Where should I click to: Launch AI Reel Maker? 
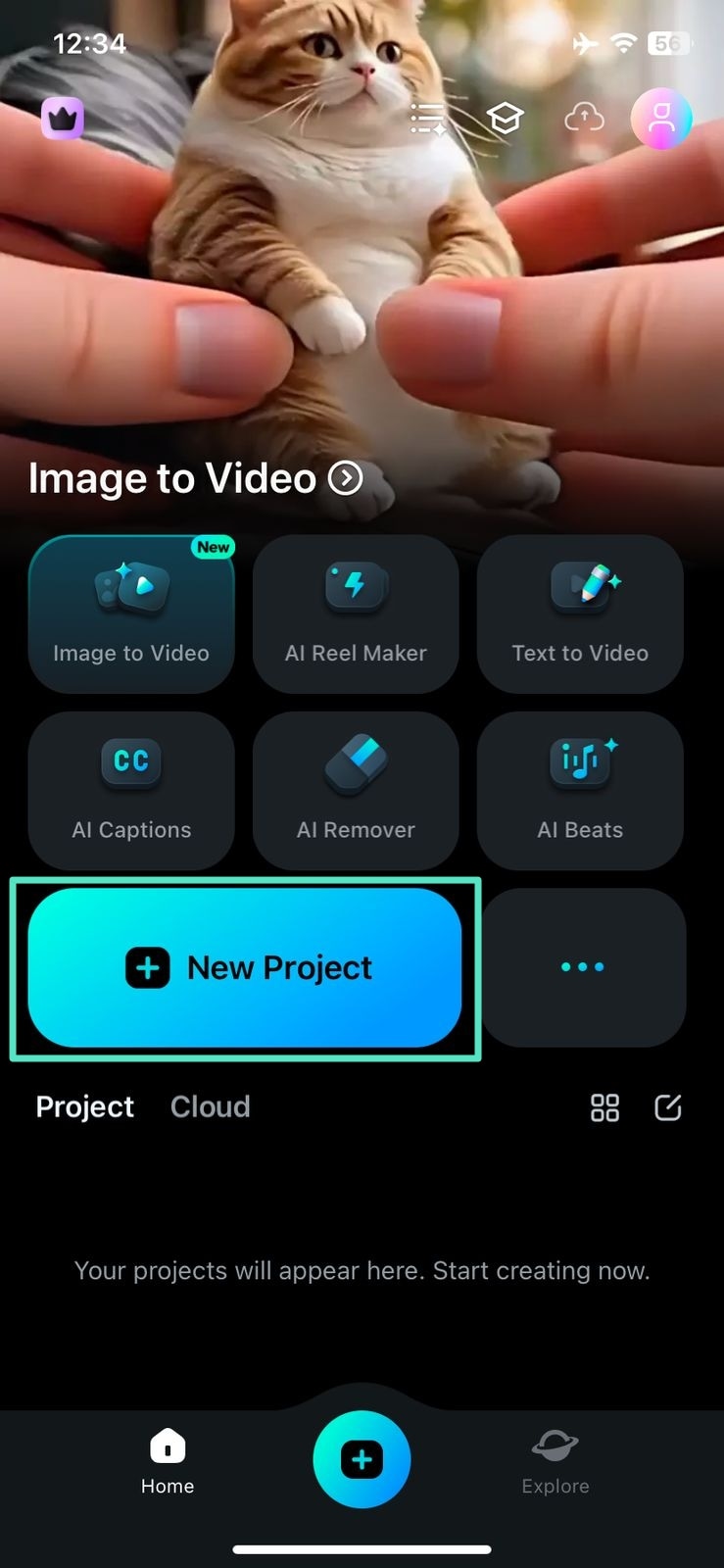[356, 613]
